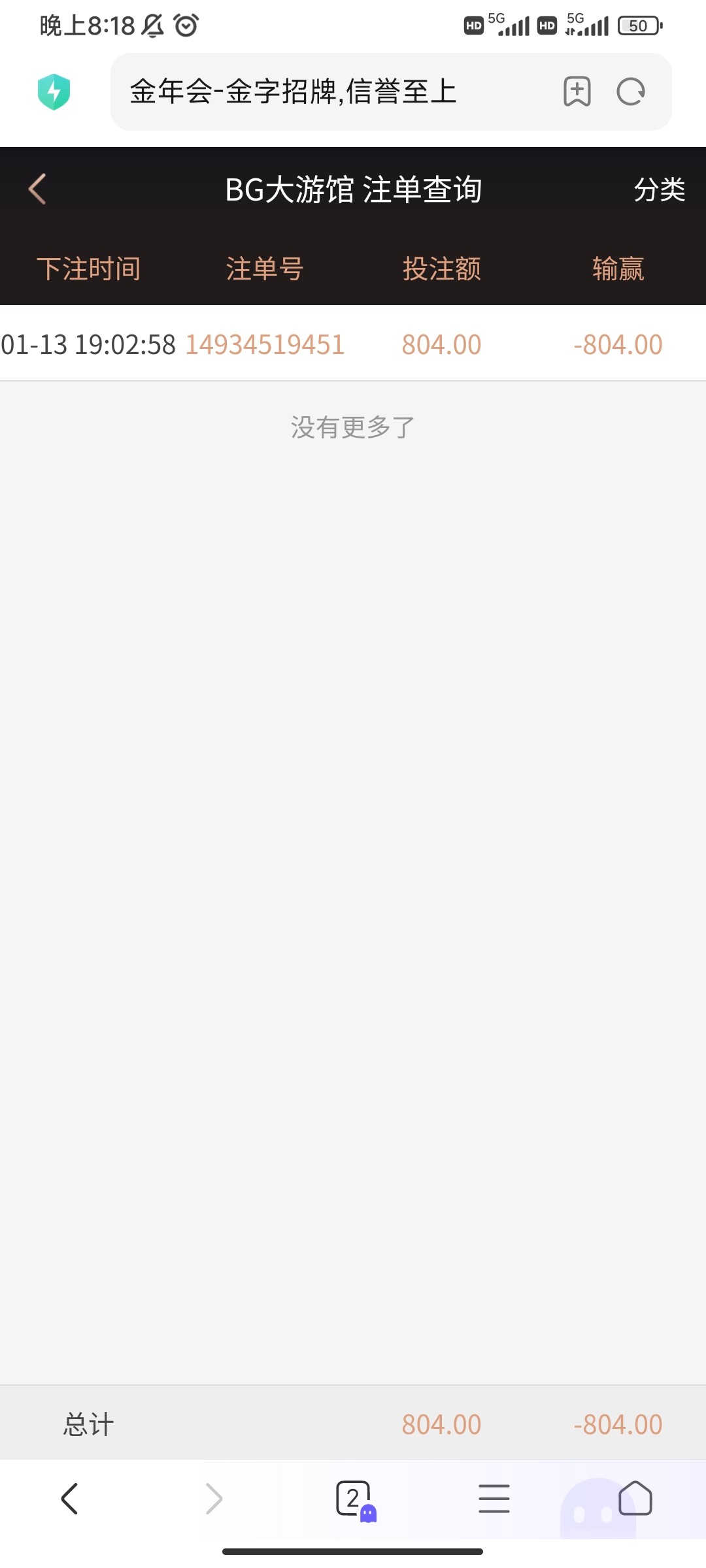
Task: Open the browser security shield
Action: (54, 91)
